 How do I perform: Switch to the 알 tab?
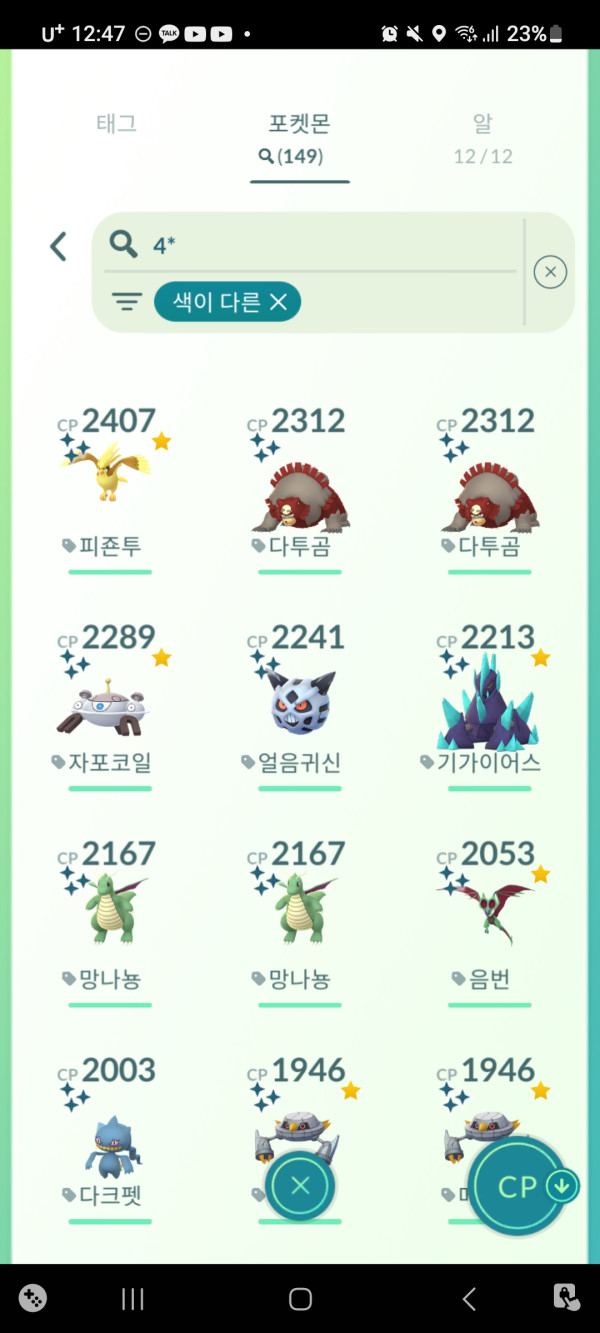pyautogui.click(x=482, y=137)
